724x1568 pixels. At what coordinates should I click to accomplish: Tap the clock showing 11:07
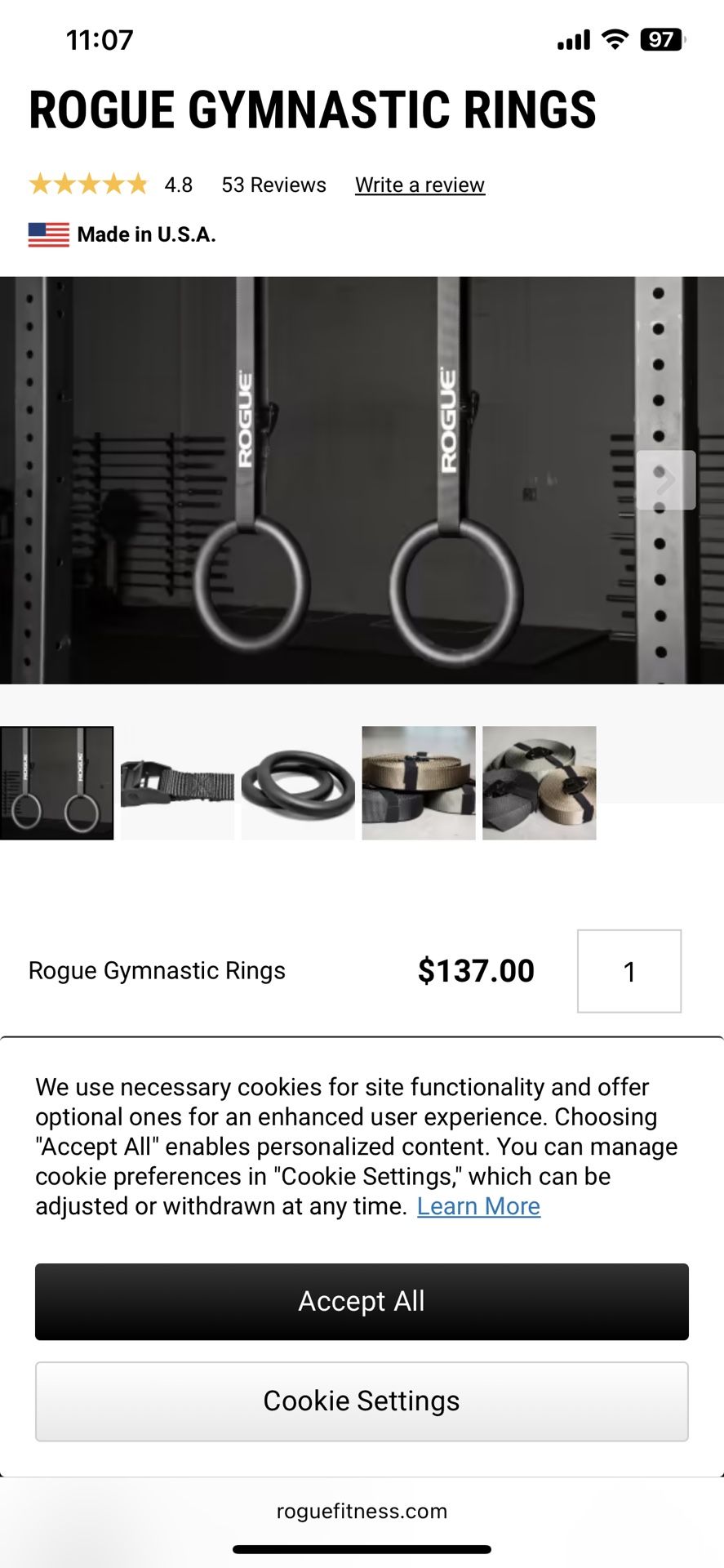[100, 39]
